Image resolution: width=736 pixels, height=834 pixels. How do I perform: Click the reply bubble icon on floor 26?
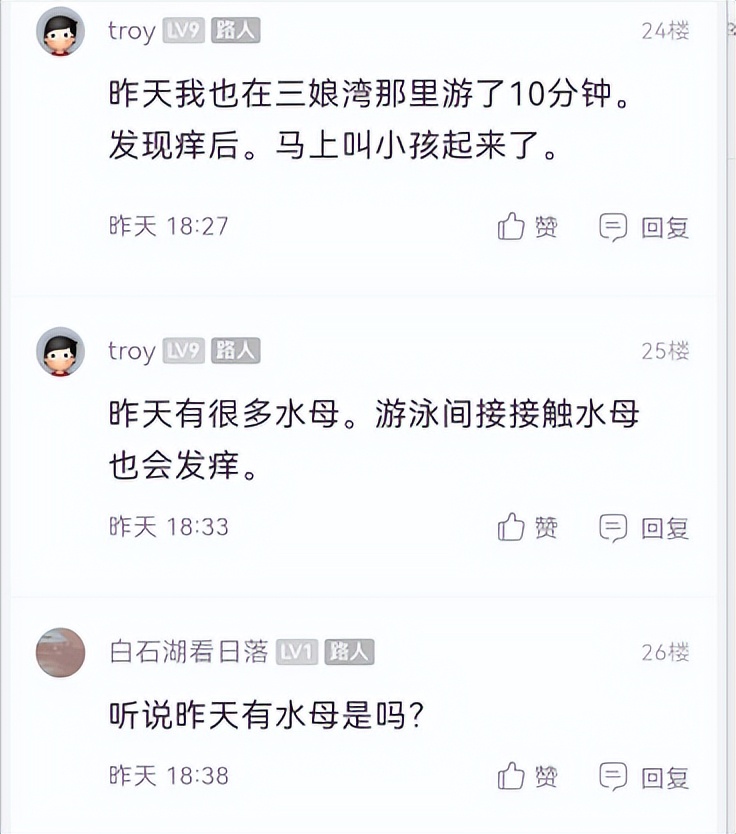click(x=612, y=775)
